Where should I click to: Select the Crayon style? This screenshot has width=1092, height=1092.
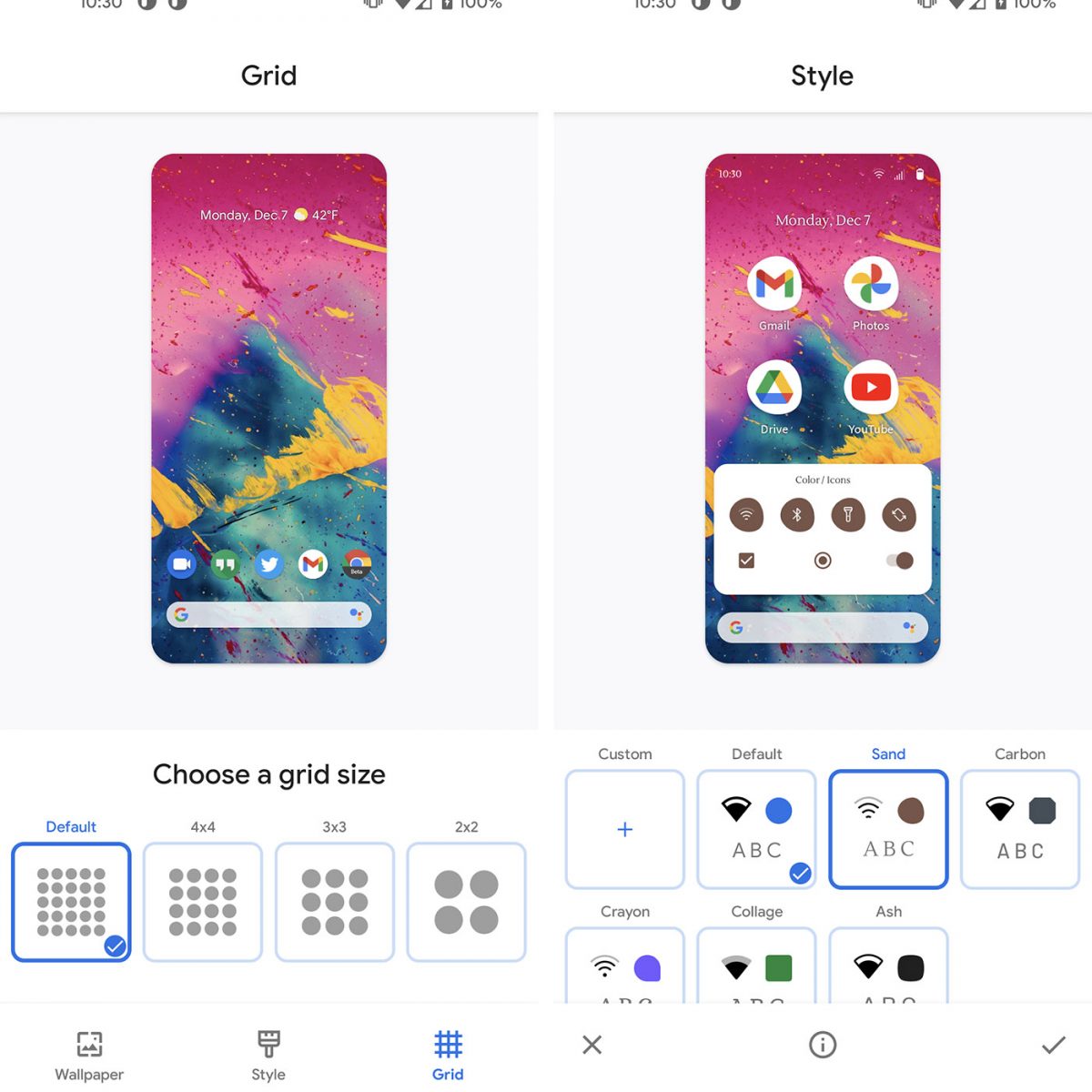(624, 966)
